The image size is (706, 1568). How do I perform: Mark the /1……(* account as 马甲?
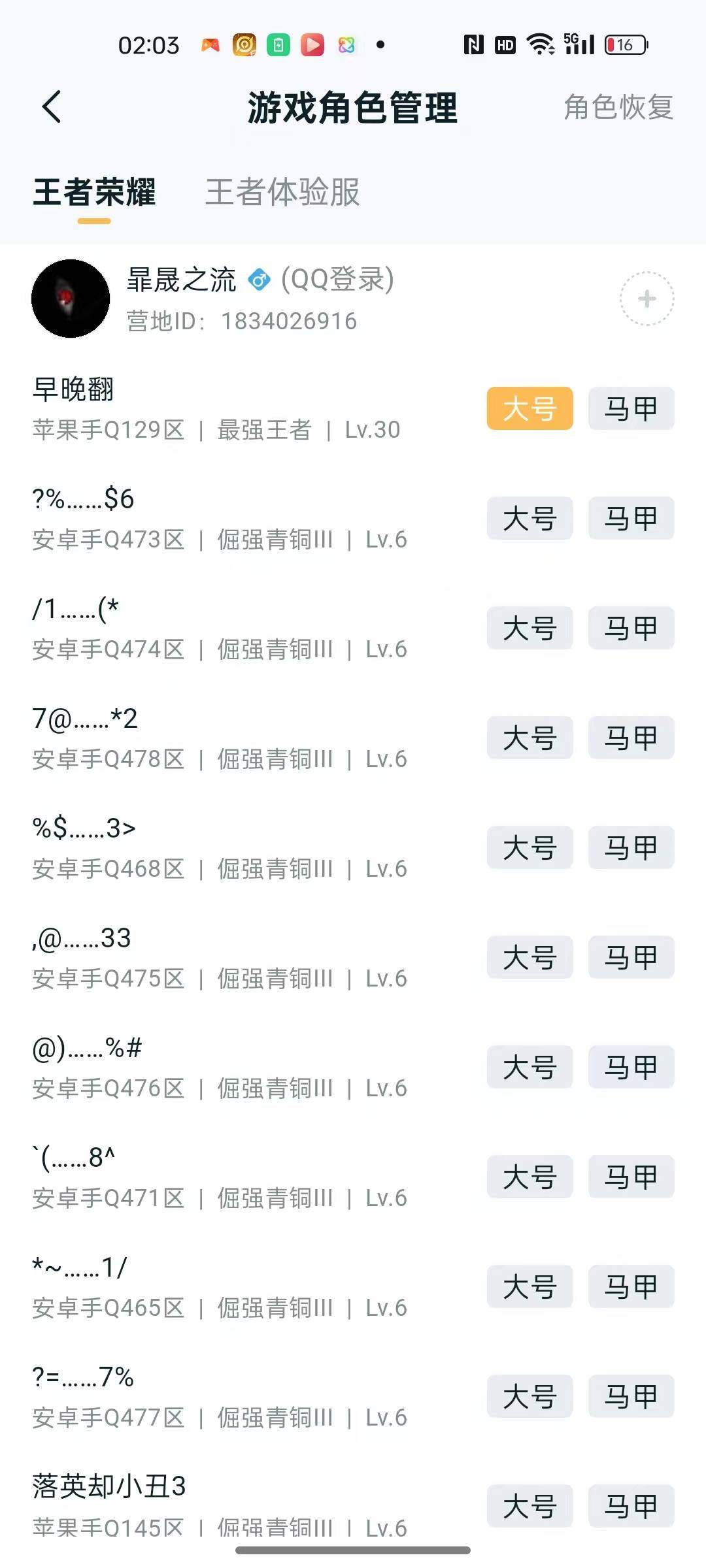click(631, 628)
